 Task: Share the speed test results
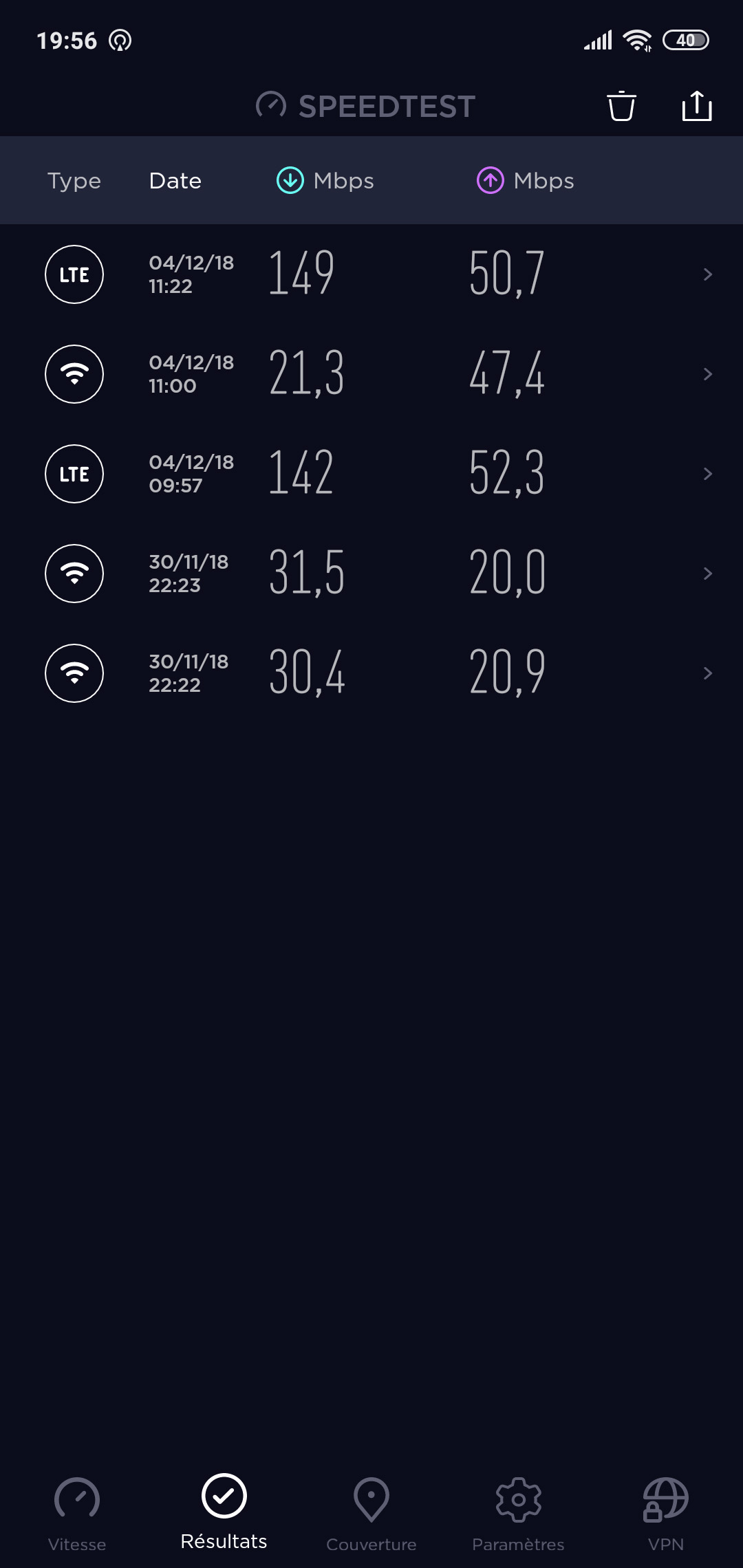click(x=696, y=107)
